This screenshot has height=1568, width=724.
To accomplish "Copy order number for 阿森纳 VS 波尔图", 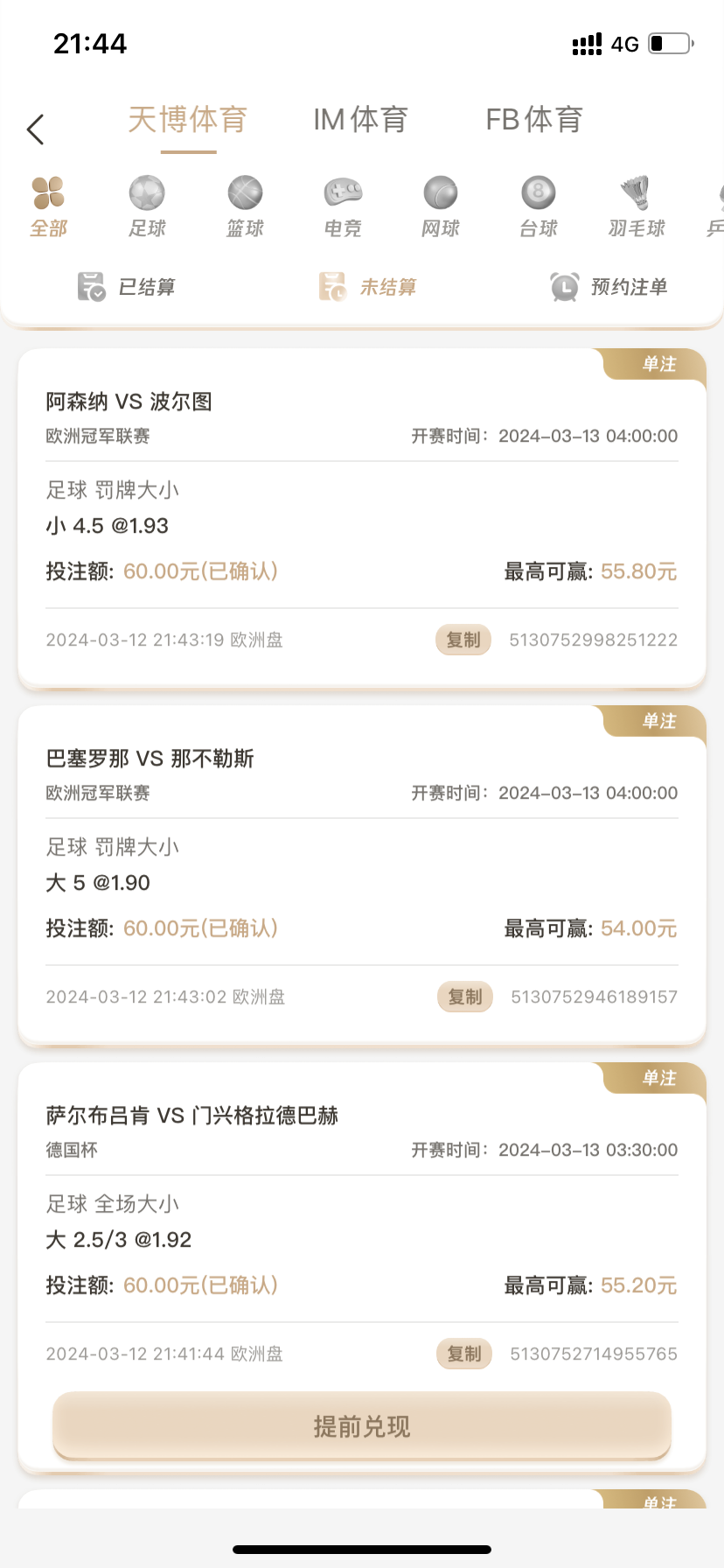I will [463, 640].
